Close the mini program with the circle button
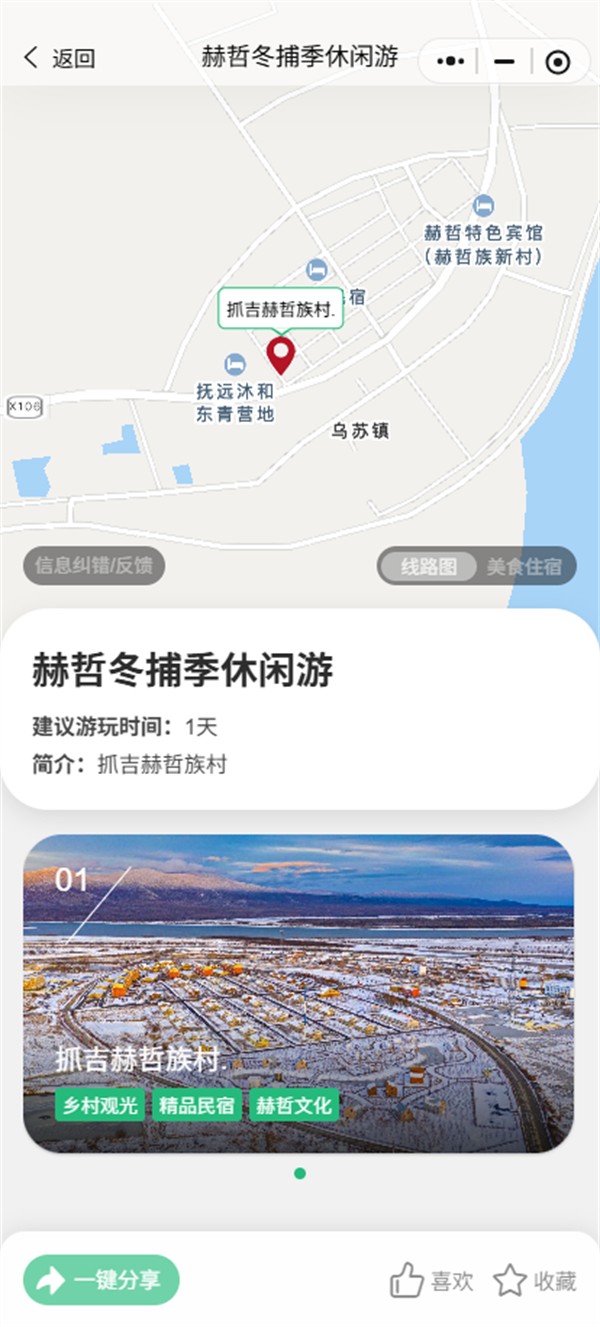The height and width of the screenshot is (1327, 600). pyautogui.click(x=558, y=62)
